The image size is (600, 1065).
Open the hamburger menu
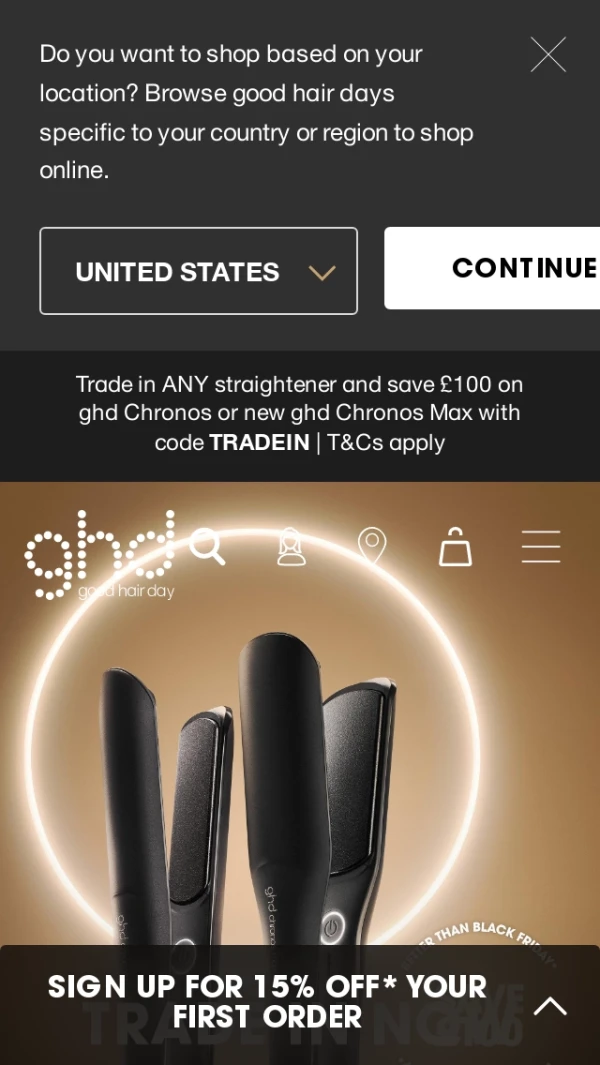[540, 547]
